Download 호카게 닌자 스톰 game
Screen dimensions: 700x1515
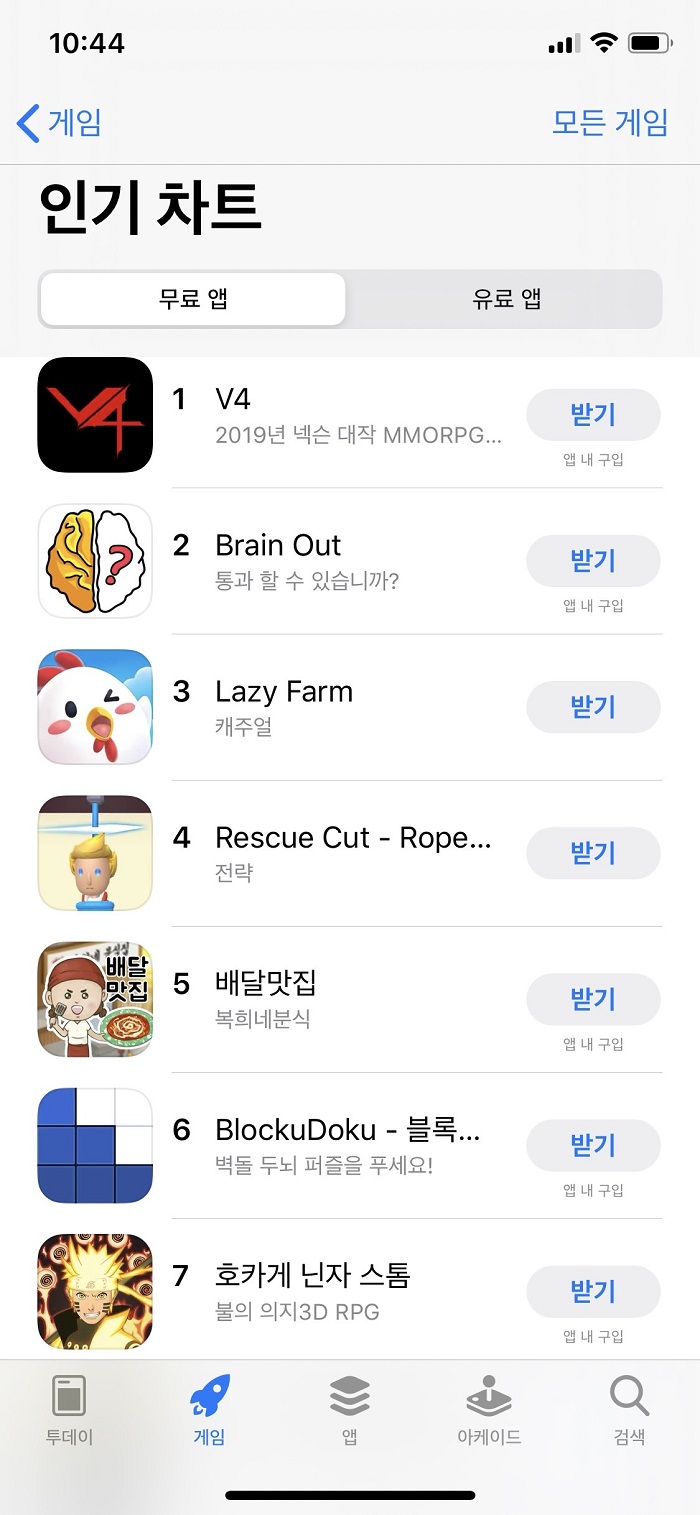coord(593,1291)
